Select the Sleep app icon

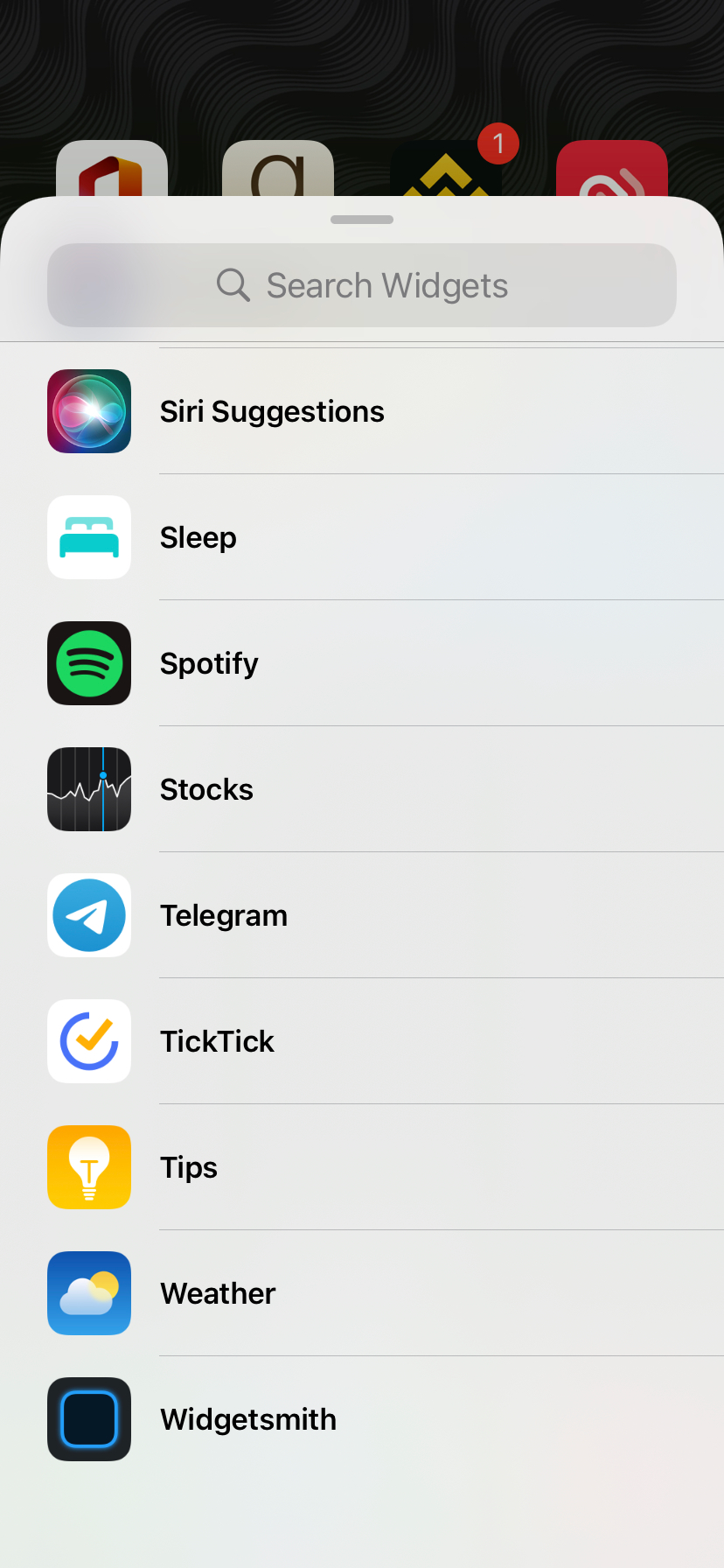point(88,537)
